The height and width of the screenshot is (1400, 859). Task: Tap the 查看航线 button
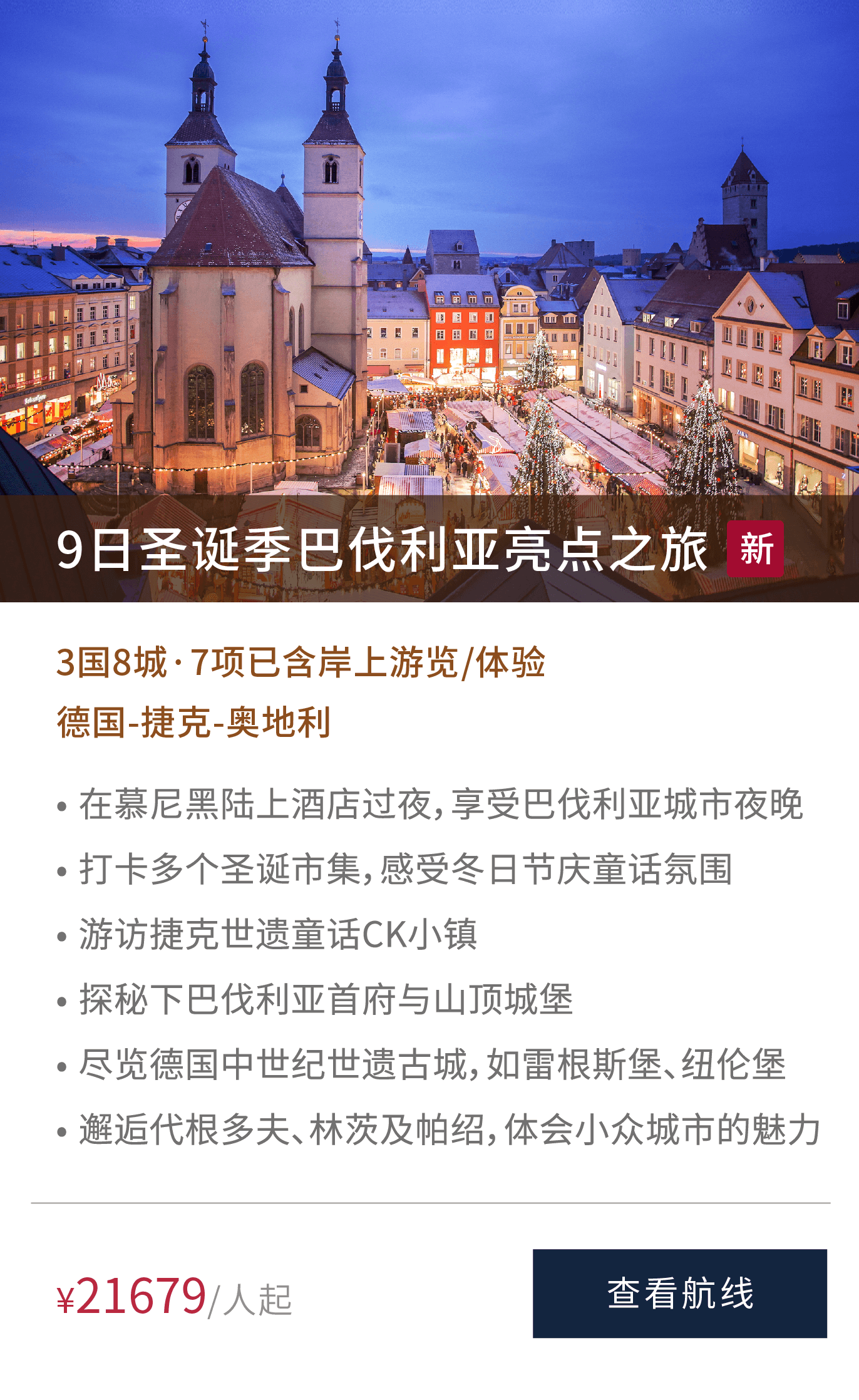click(x=679, y=1293)
